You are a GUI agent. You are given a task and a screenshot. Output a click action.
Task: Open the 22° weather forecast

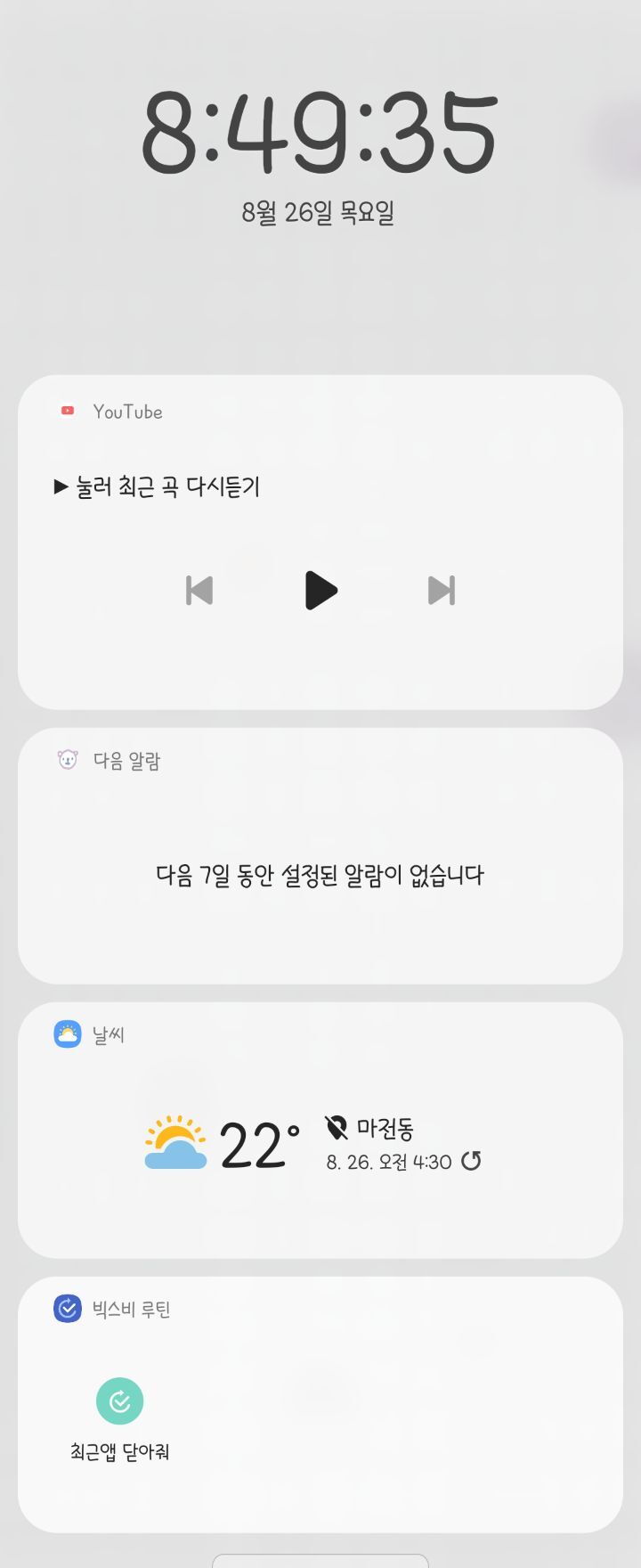258,1145
